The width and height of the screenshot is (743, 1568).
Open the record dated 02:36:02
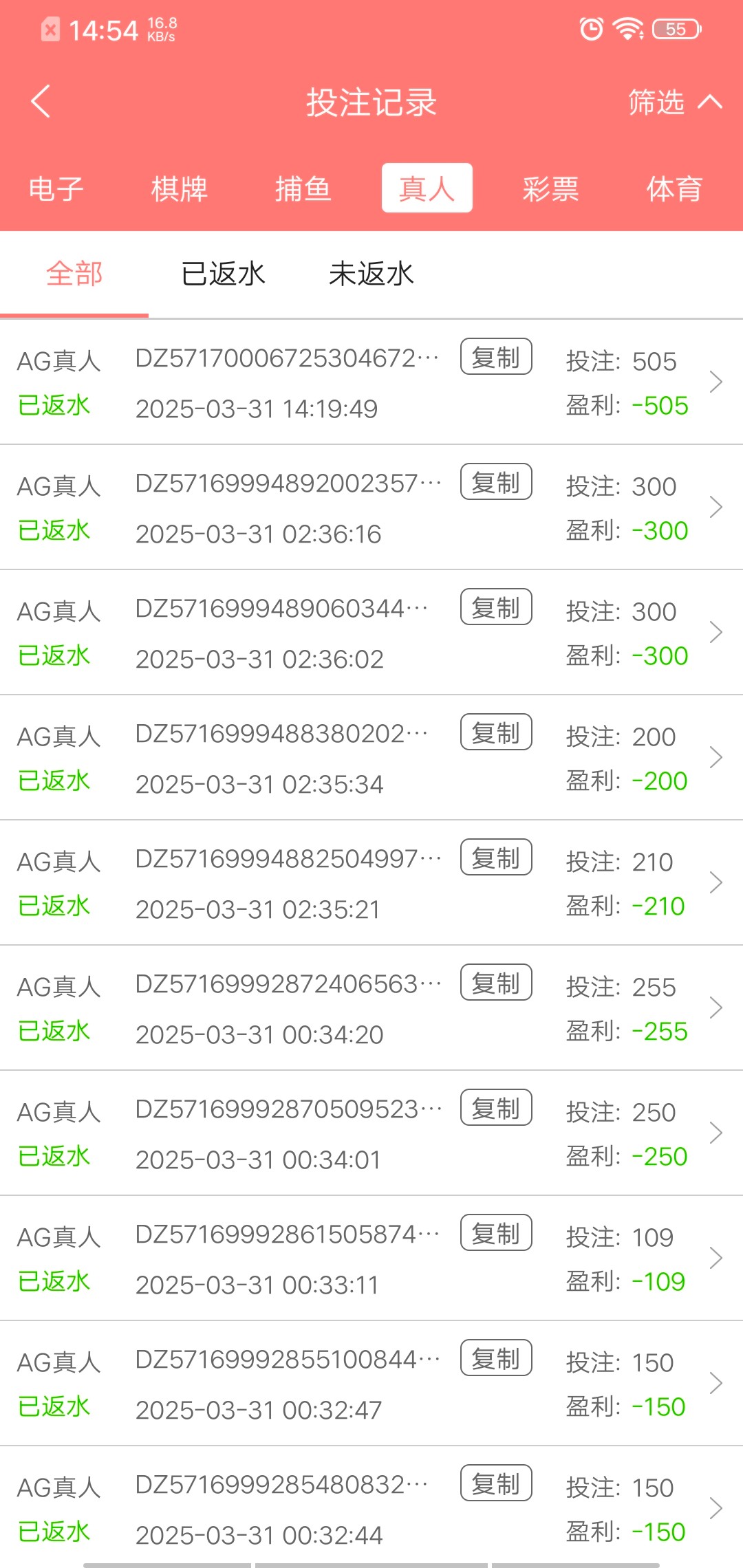715,633
